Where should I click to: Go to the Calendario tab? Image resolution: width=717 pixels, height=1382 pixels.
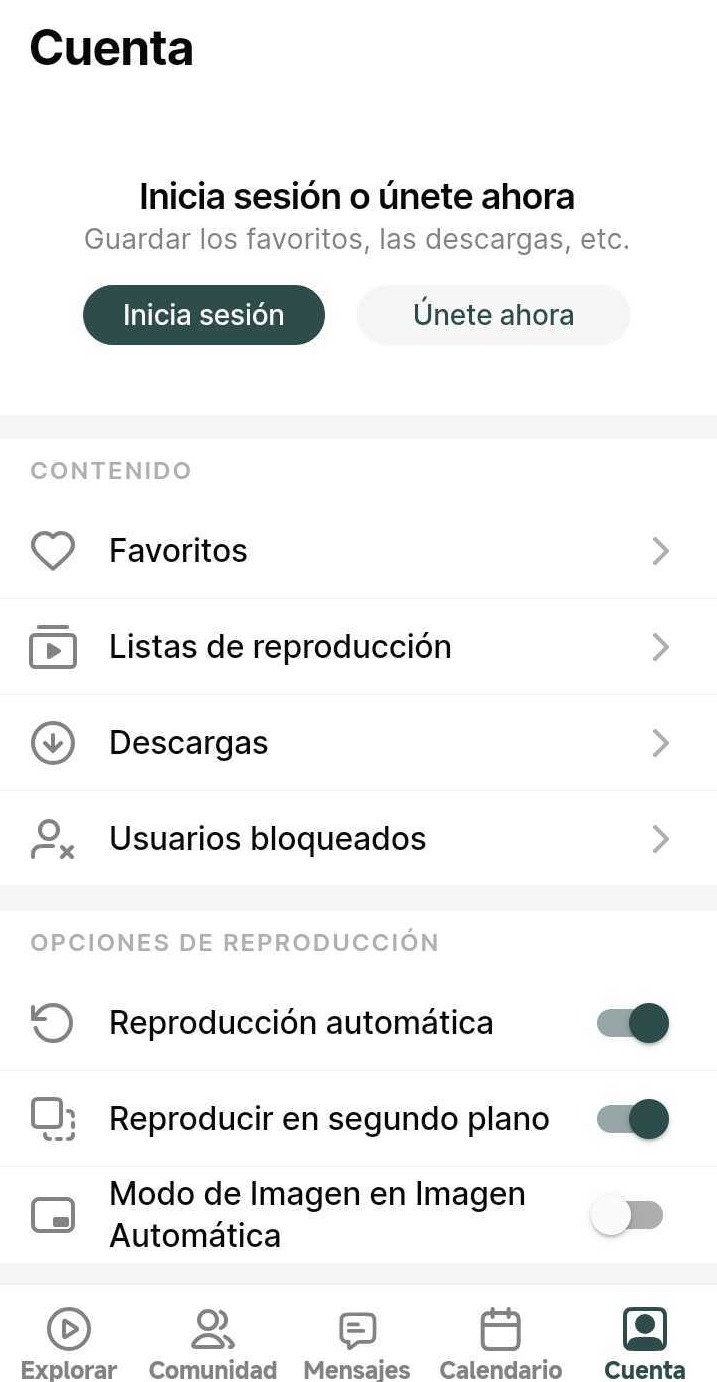tap(500, 1342)
